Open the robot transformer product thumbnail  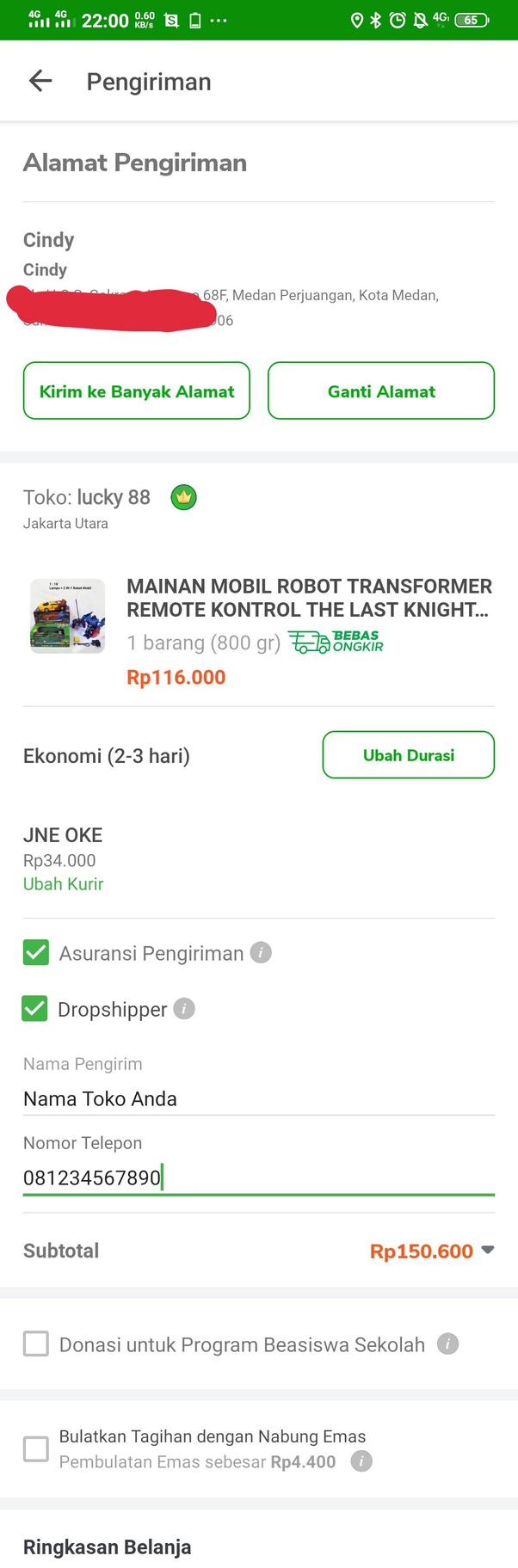tap(68, 616)
